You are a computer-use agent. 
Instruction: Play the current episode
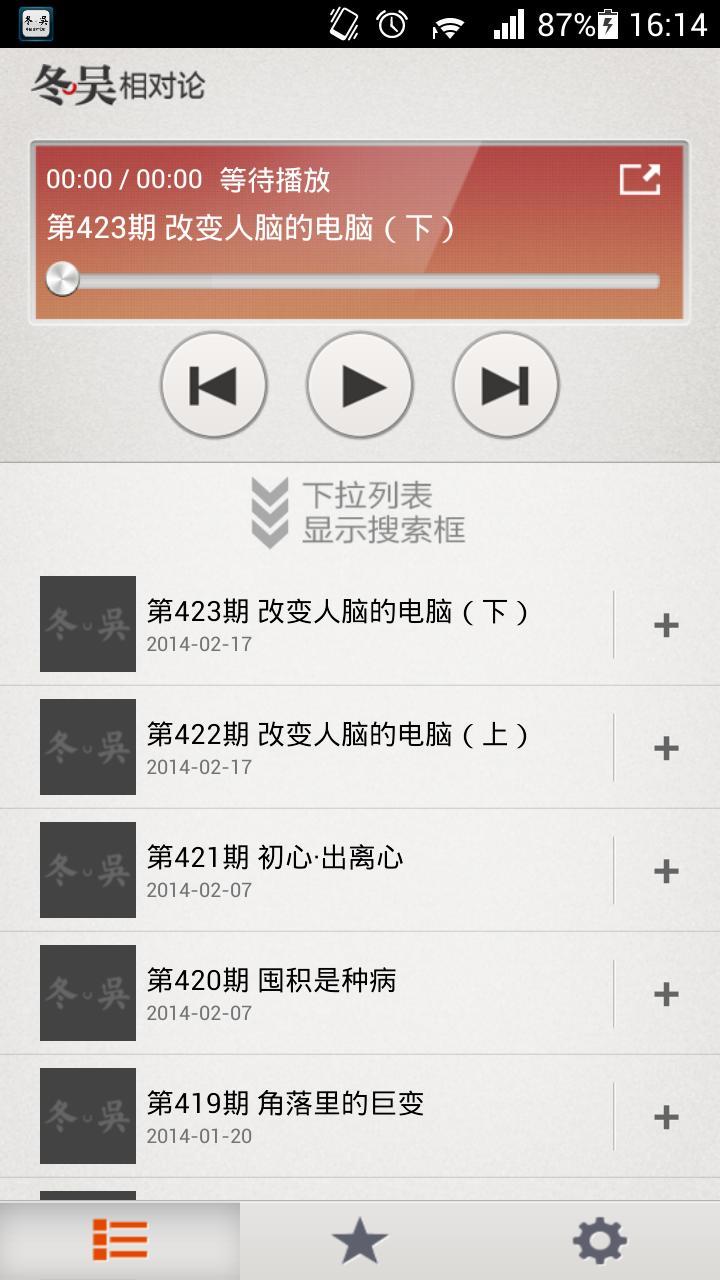click(360, 386)
